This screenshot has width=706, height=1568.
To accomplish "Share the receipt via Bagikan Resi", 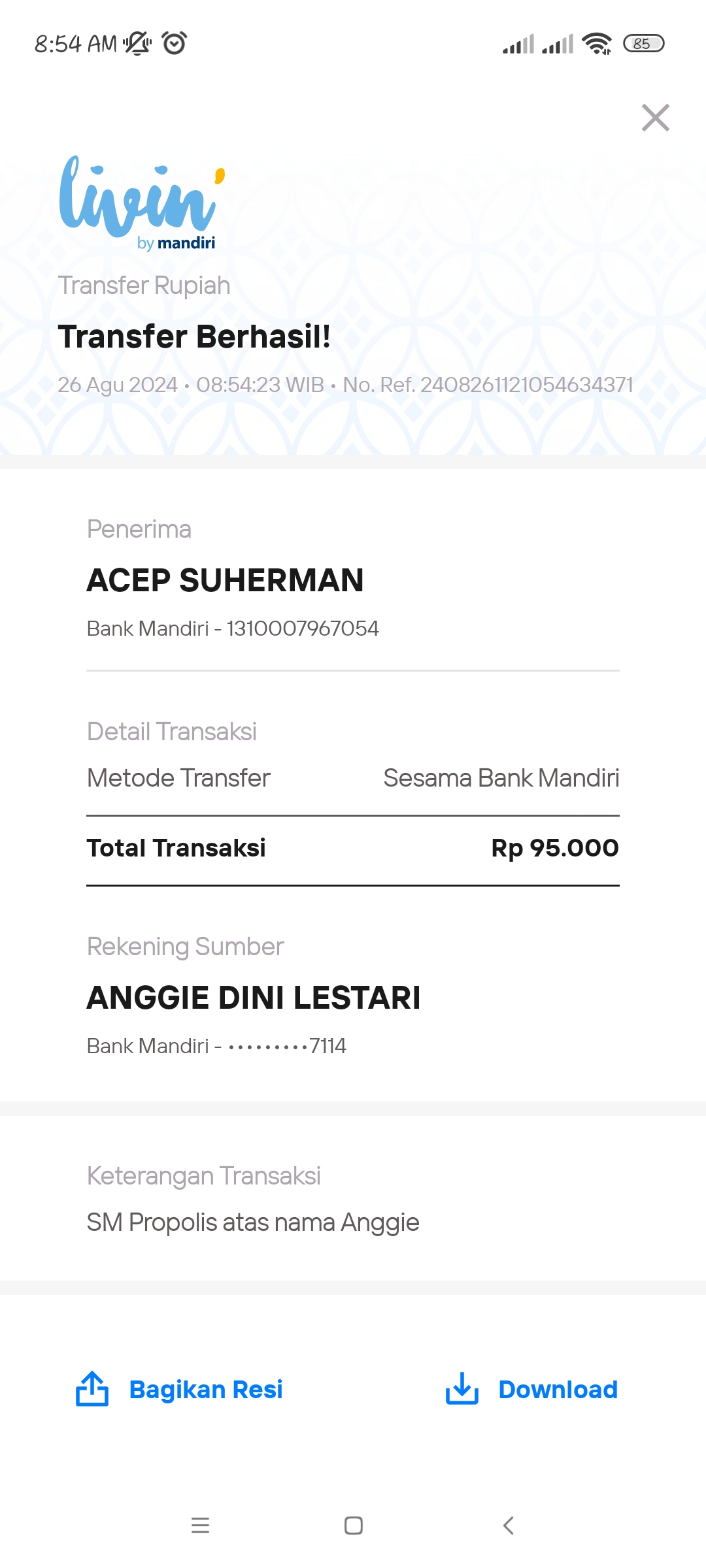I will [x=179, y=1389].
